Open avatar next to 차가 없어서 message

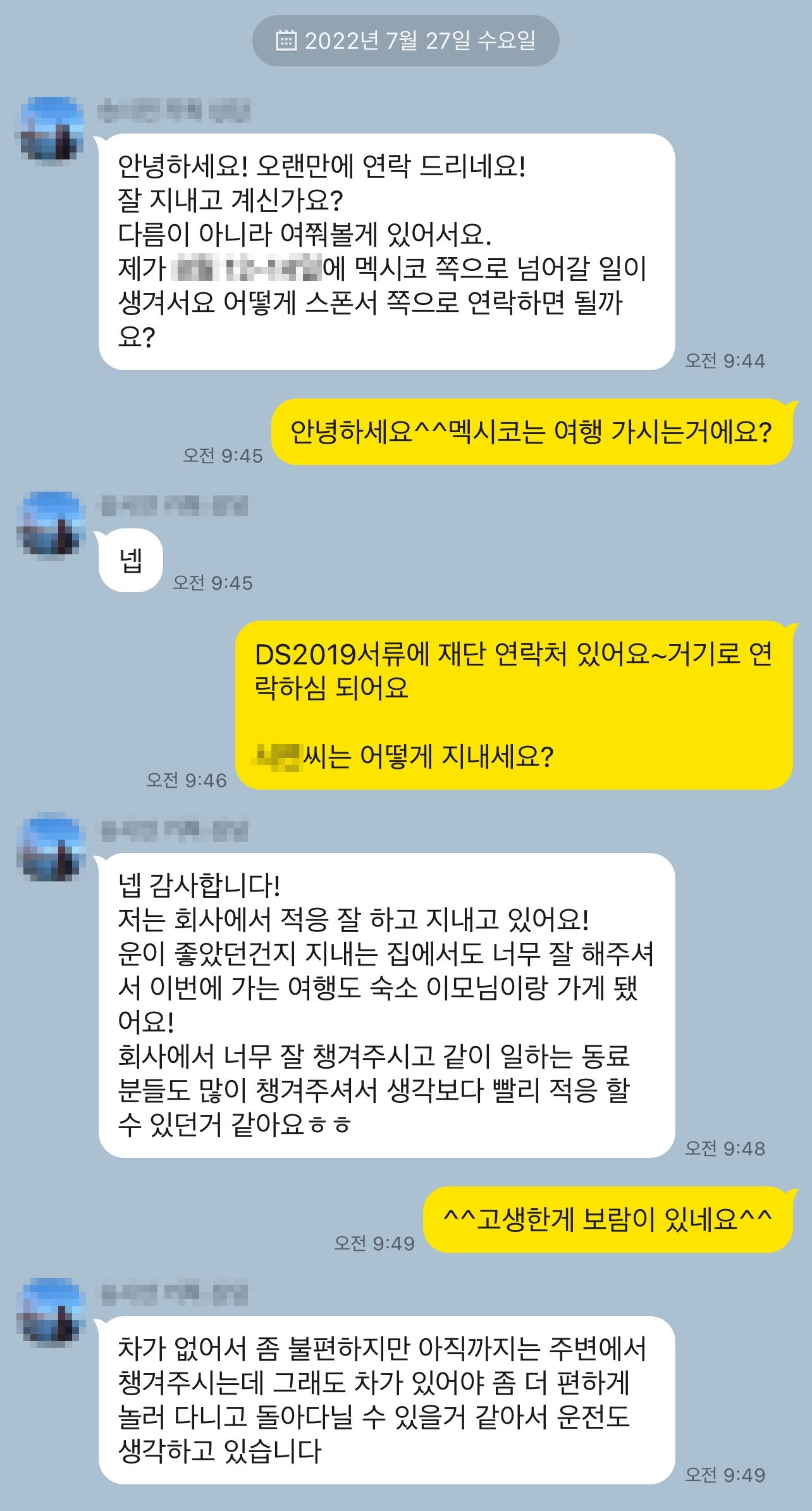52,1309
